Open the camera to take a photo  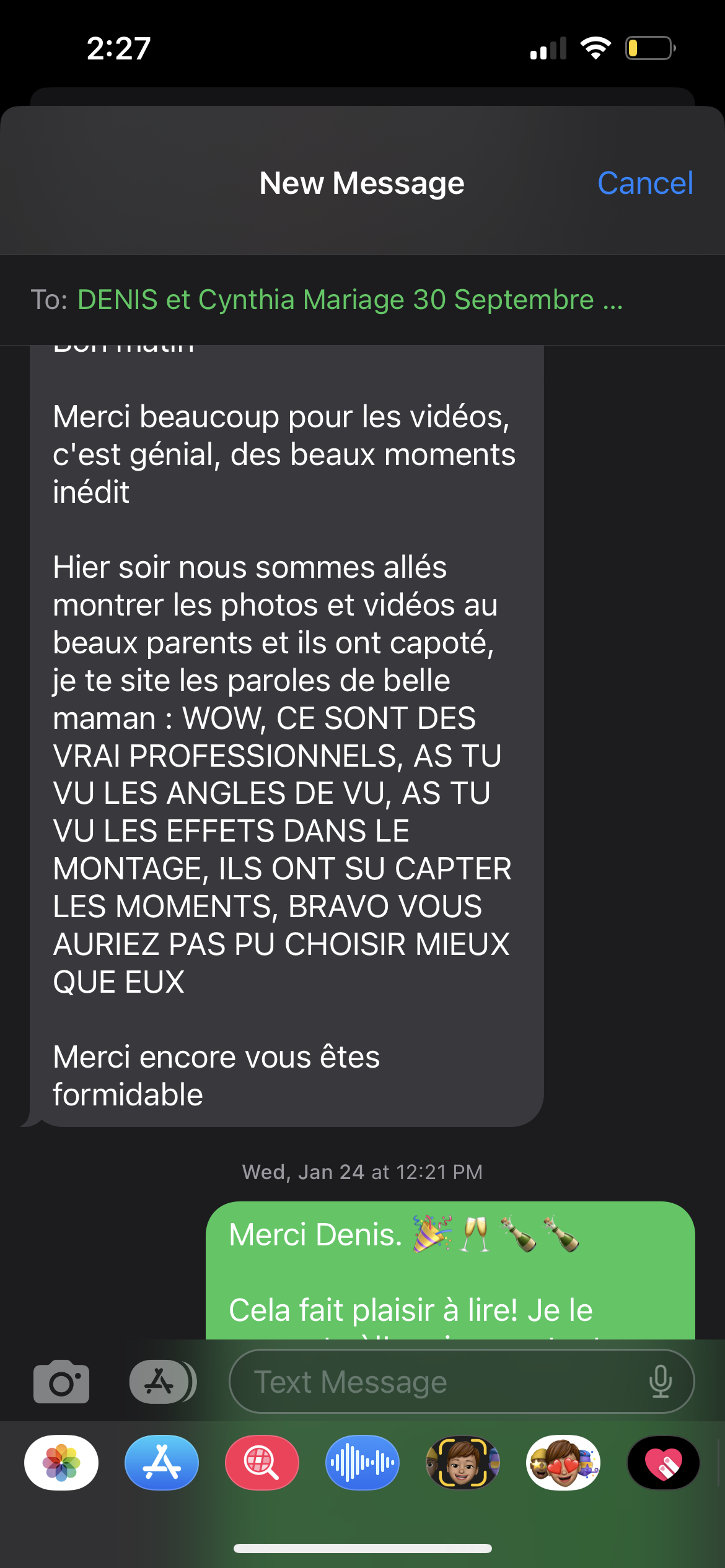click(61, 1382)
